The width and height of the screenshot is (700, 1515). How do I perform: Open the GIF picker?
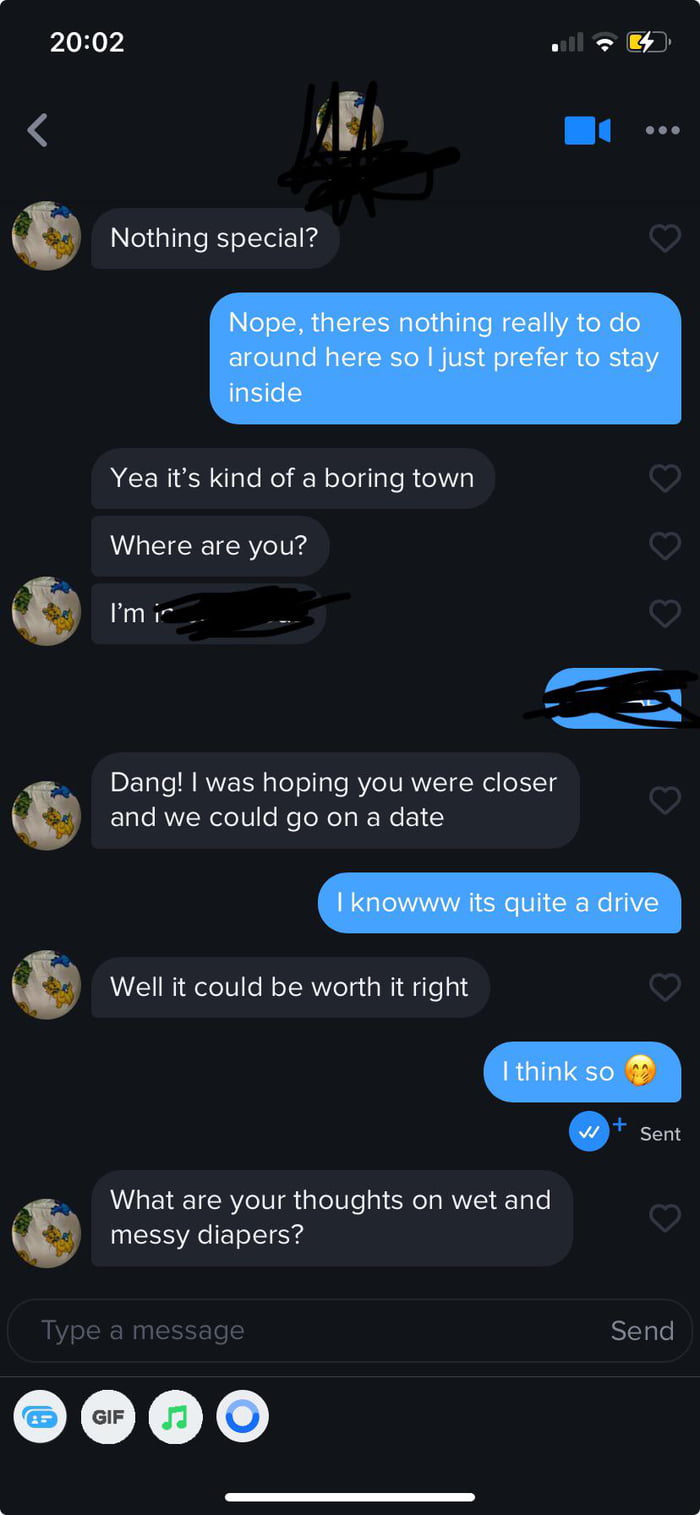tap(108, 1417)
